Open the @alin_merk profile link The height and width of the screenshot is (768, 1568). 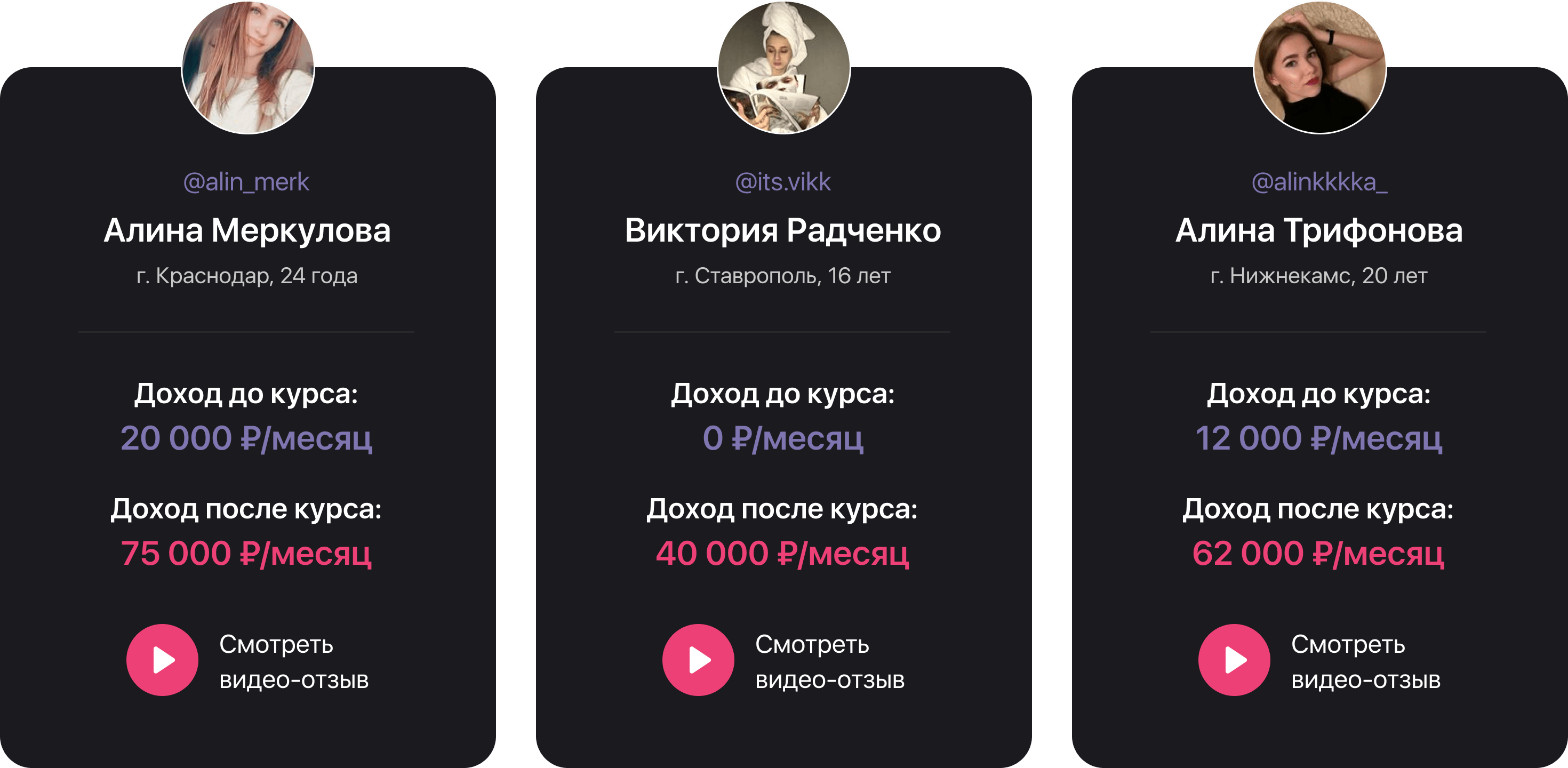pyautogui.click(x=246, y=182)
